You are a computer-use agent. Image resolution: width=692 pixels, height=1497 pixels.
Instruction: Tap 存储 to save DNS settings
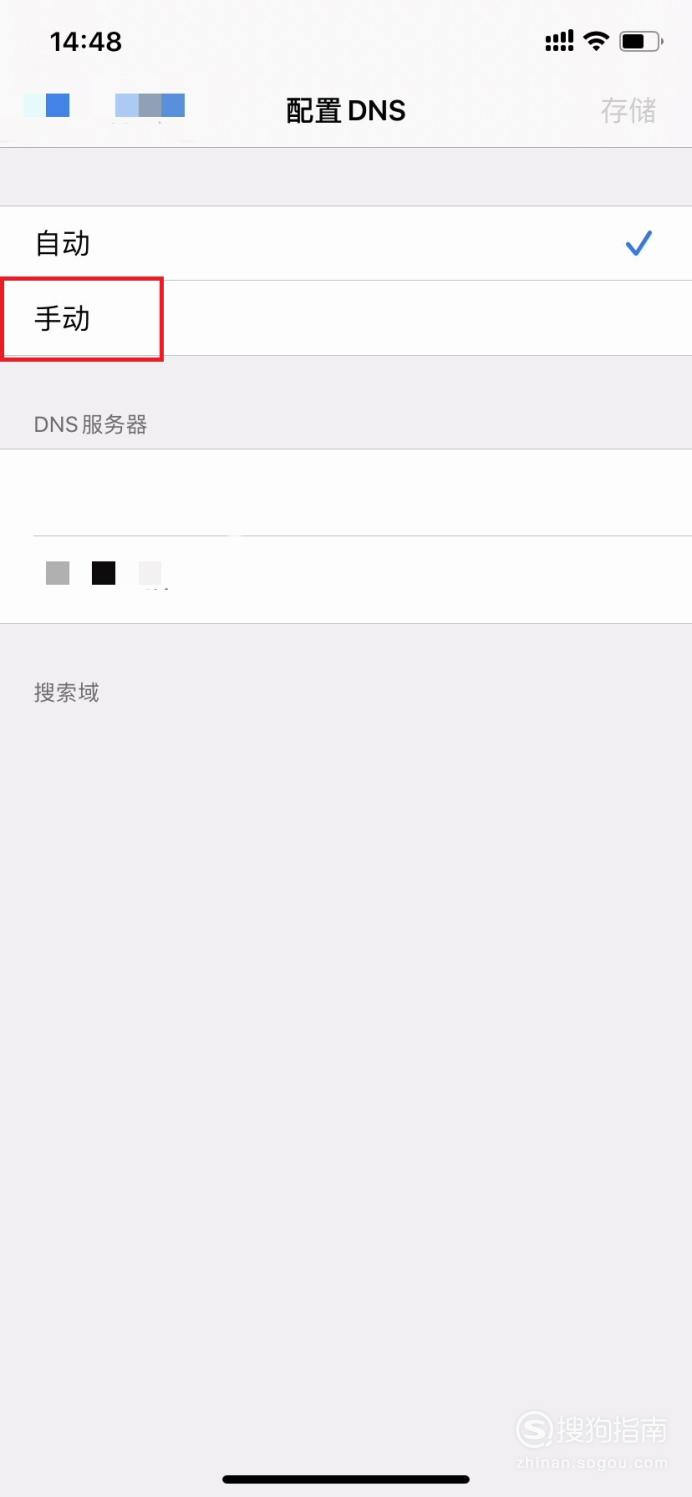tap(628, 110)
